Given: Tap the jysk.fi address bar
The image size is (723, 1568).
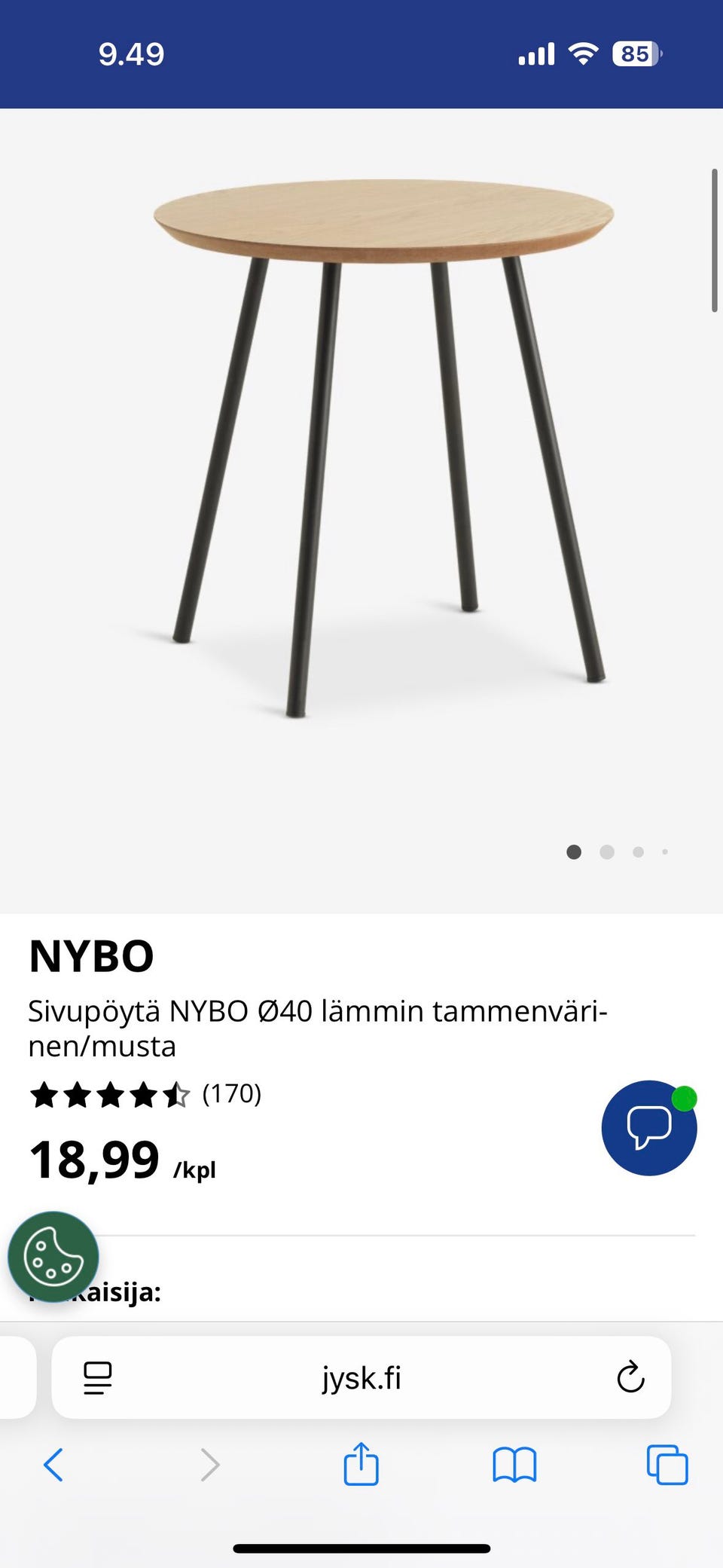Looking at the screenshot, I should click(x=361, y=1378).
